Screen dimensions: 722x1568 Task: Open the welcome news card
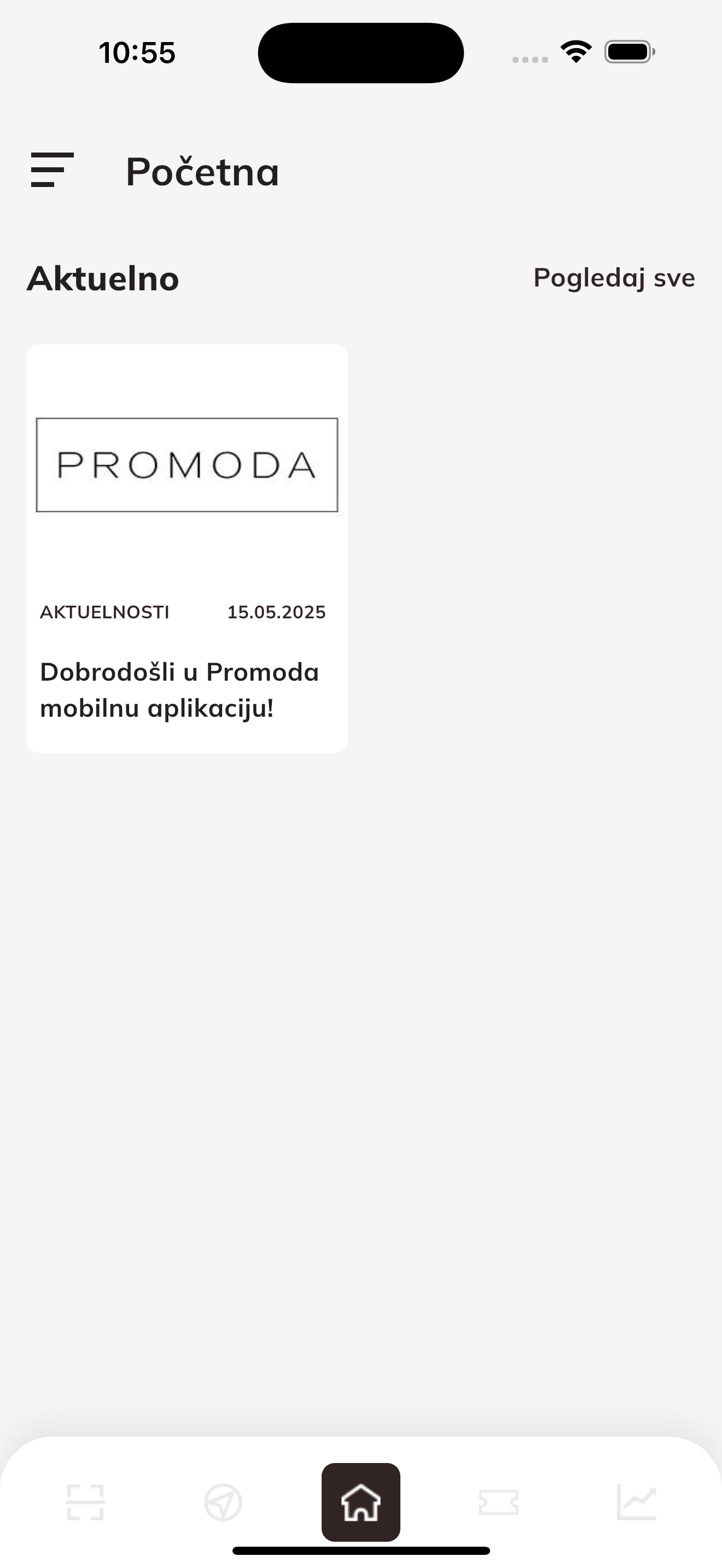(187, 548)
